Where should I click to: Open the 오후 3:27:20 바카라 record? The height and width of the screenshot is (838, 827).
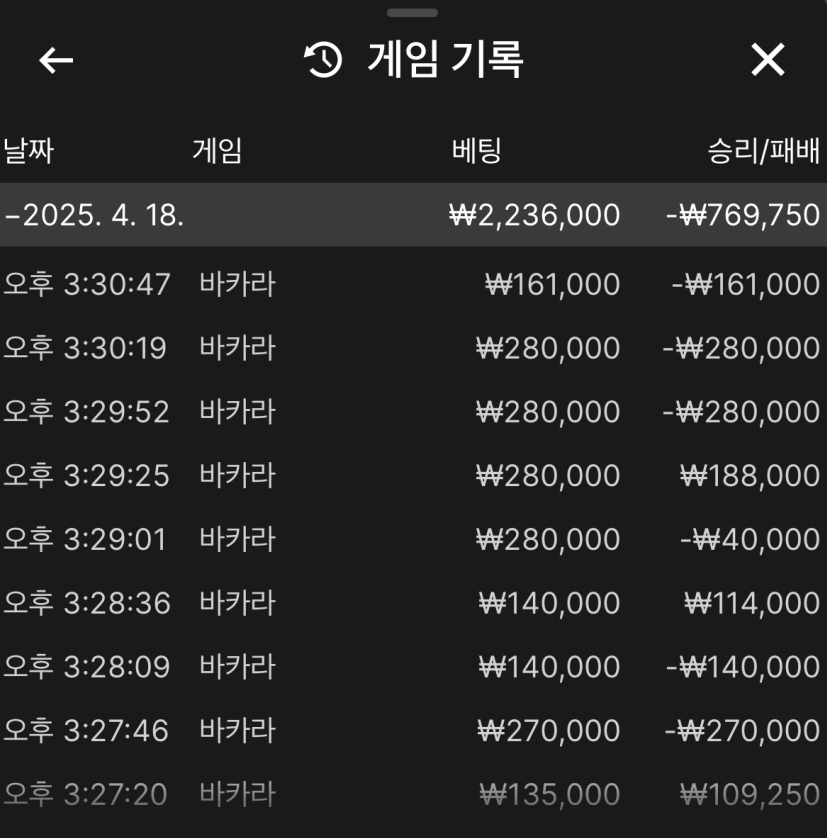click(x=413, y=795)
